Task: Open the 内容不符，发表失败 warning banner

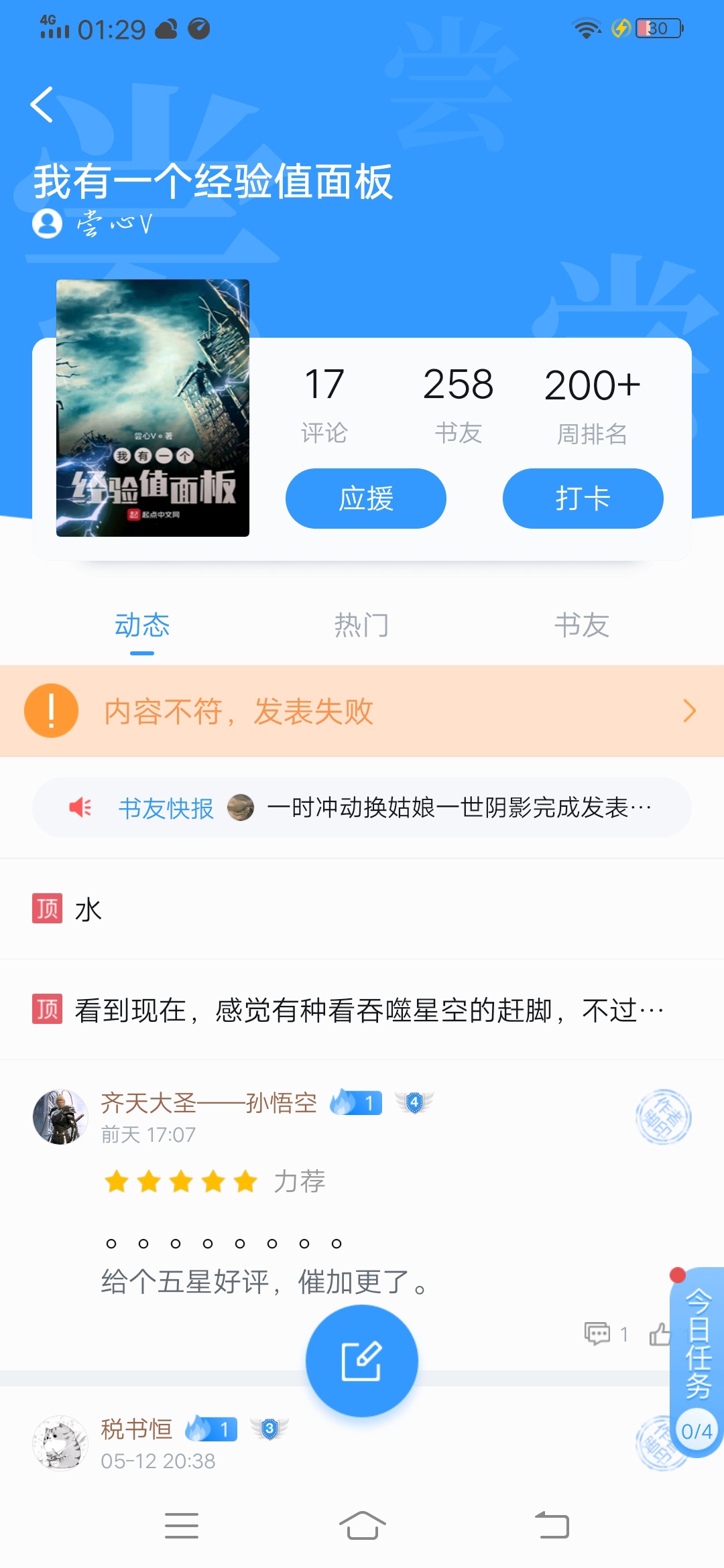Action: [x=362, y=711]
